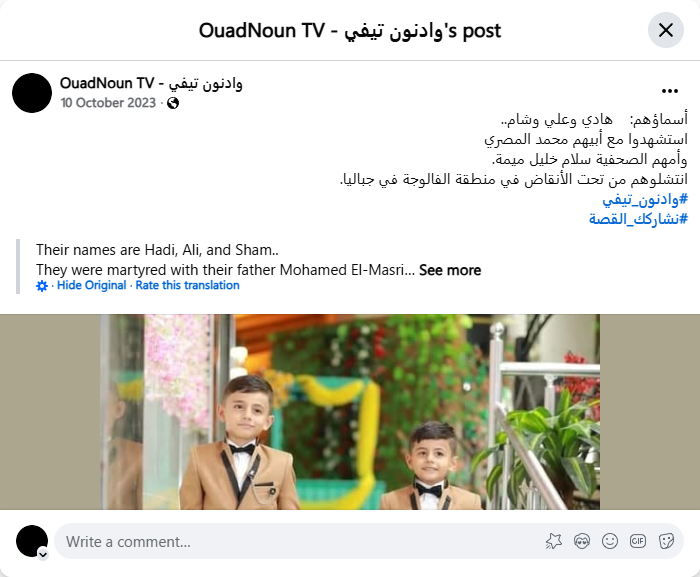
Task: Attach a GIF to the comment
Action: point(638,541)
